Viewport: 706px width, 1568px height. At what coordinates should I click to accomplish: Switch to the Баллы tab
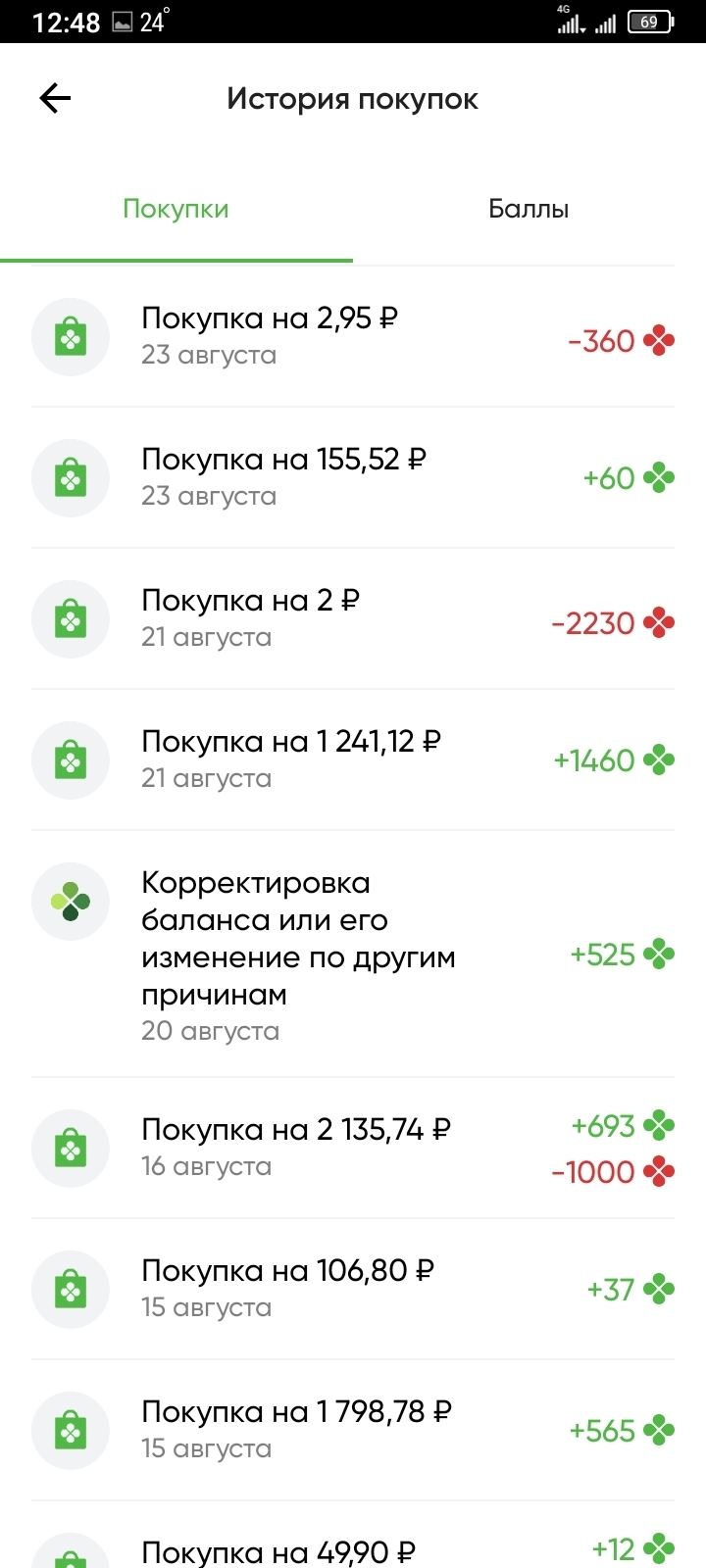tap(529, 209)
